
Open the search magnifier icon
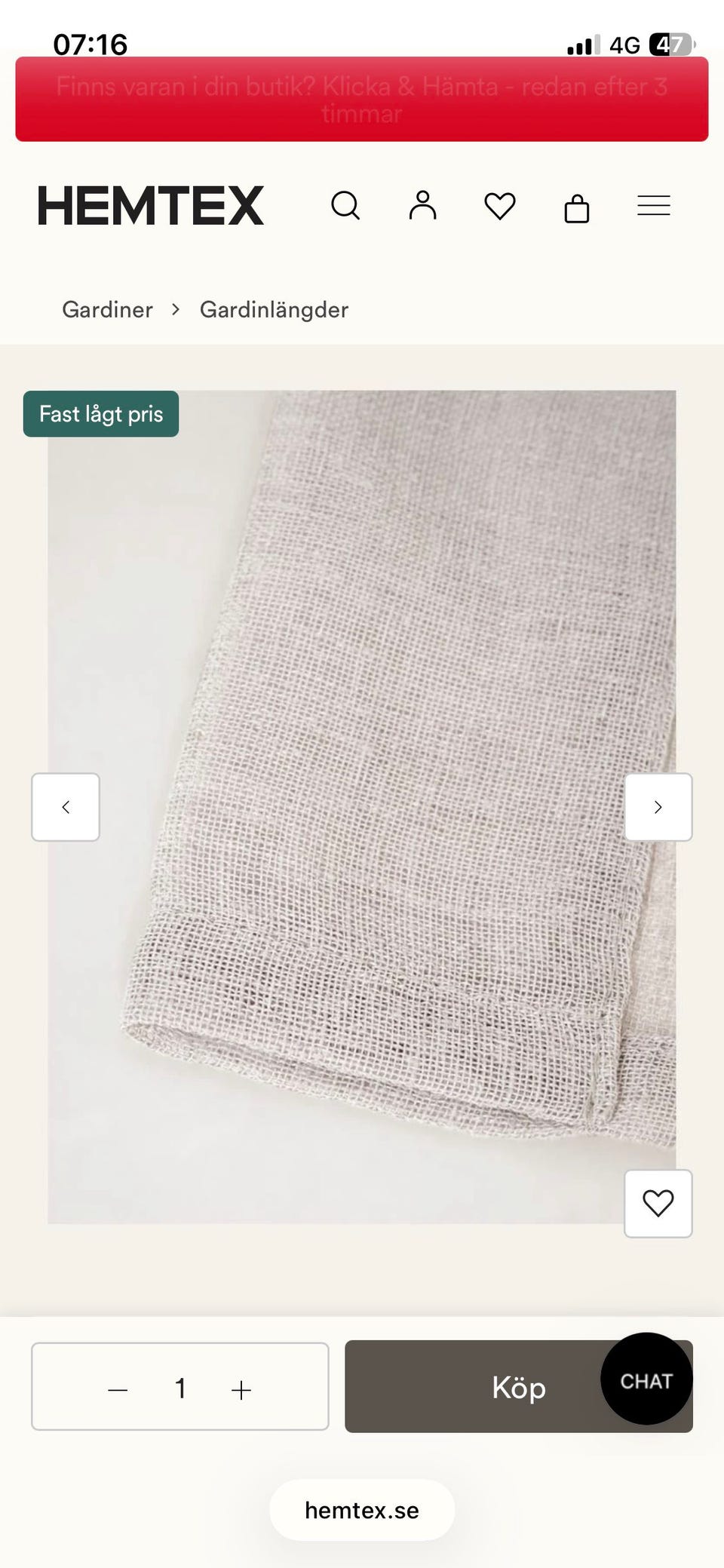pyautogui.click(x=345, y=205)
